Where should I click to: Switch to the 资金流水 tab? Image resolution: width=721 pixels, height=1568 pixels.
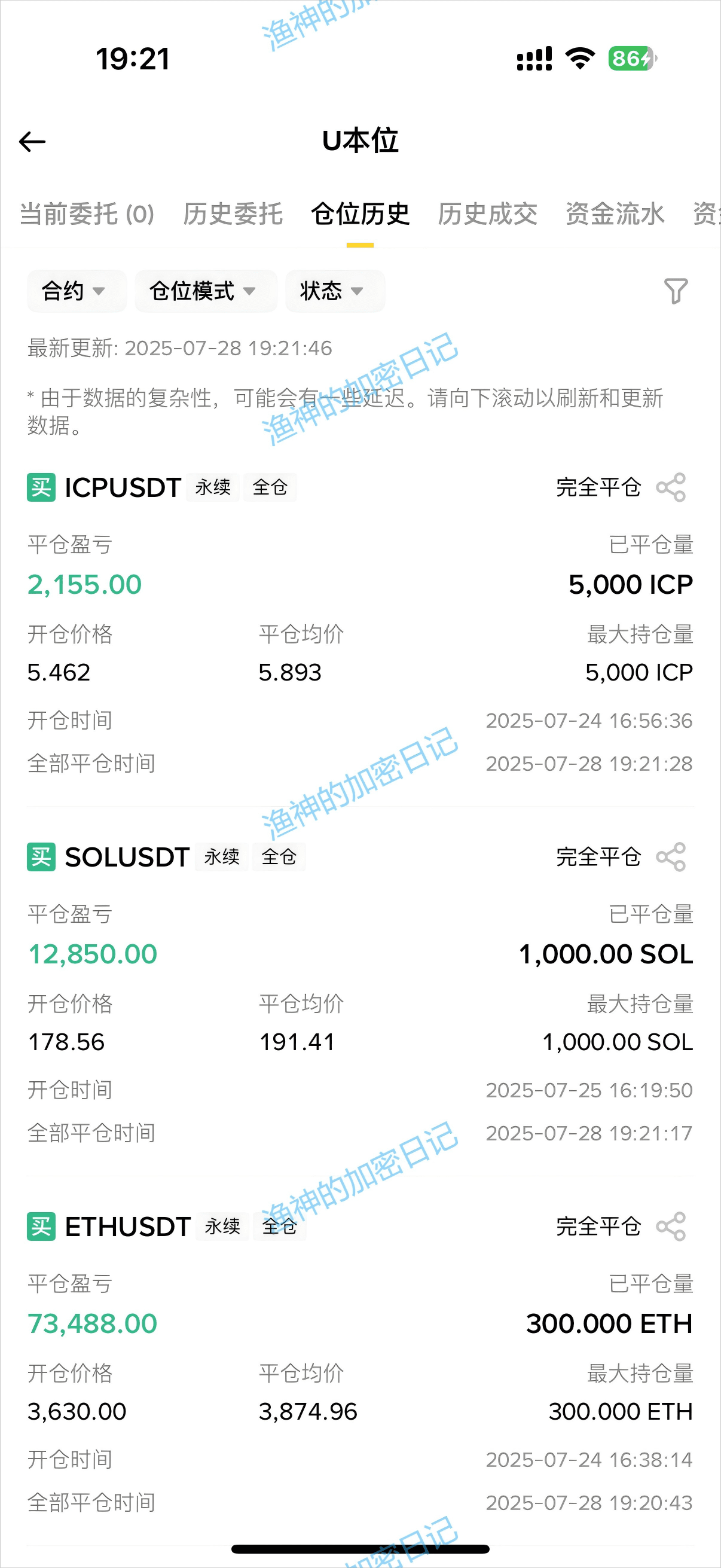point(615,214)
